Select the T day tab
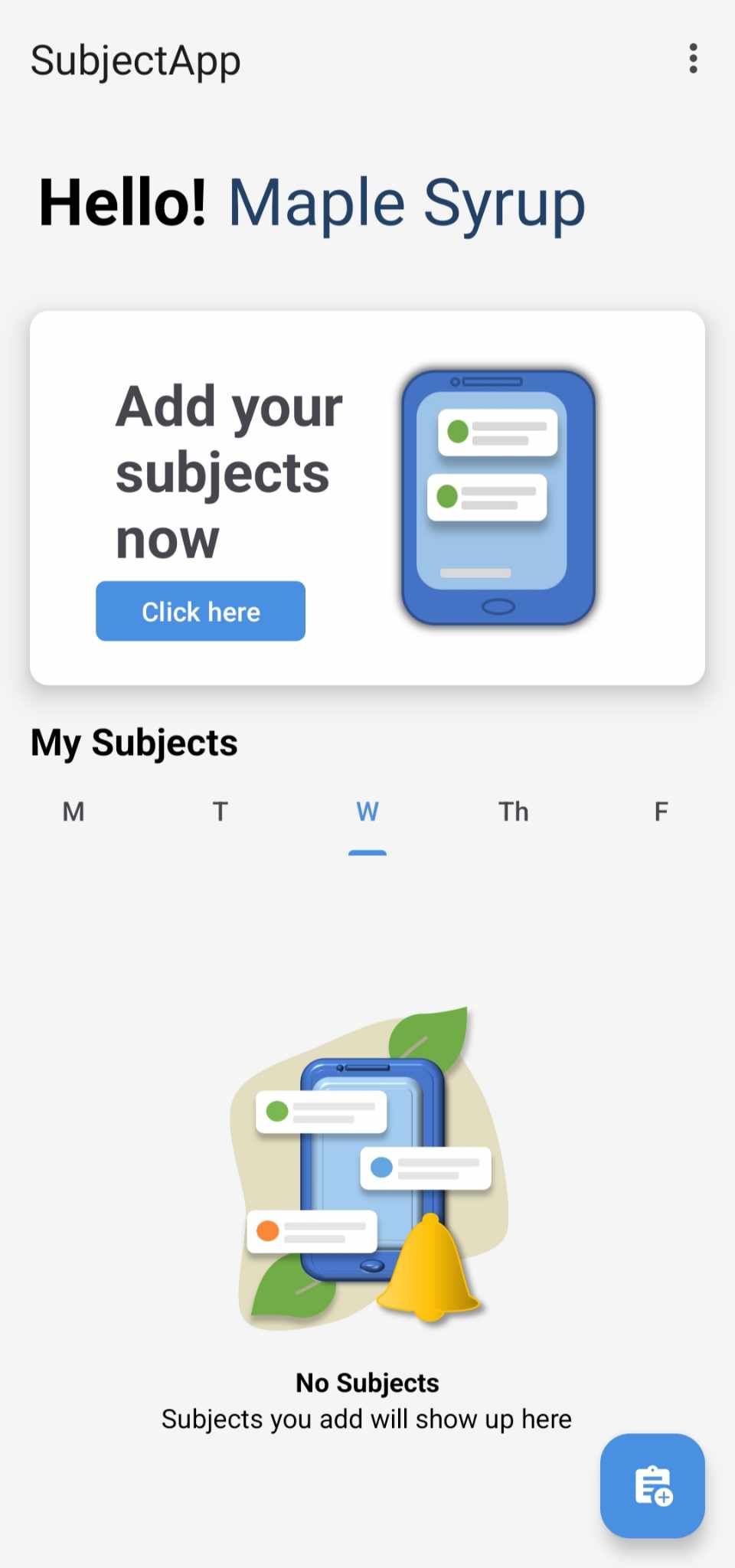The width and height of the screenshot is (735, 1568). point(220,812)
